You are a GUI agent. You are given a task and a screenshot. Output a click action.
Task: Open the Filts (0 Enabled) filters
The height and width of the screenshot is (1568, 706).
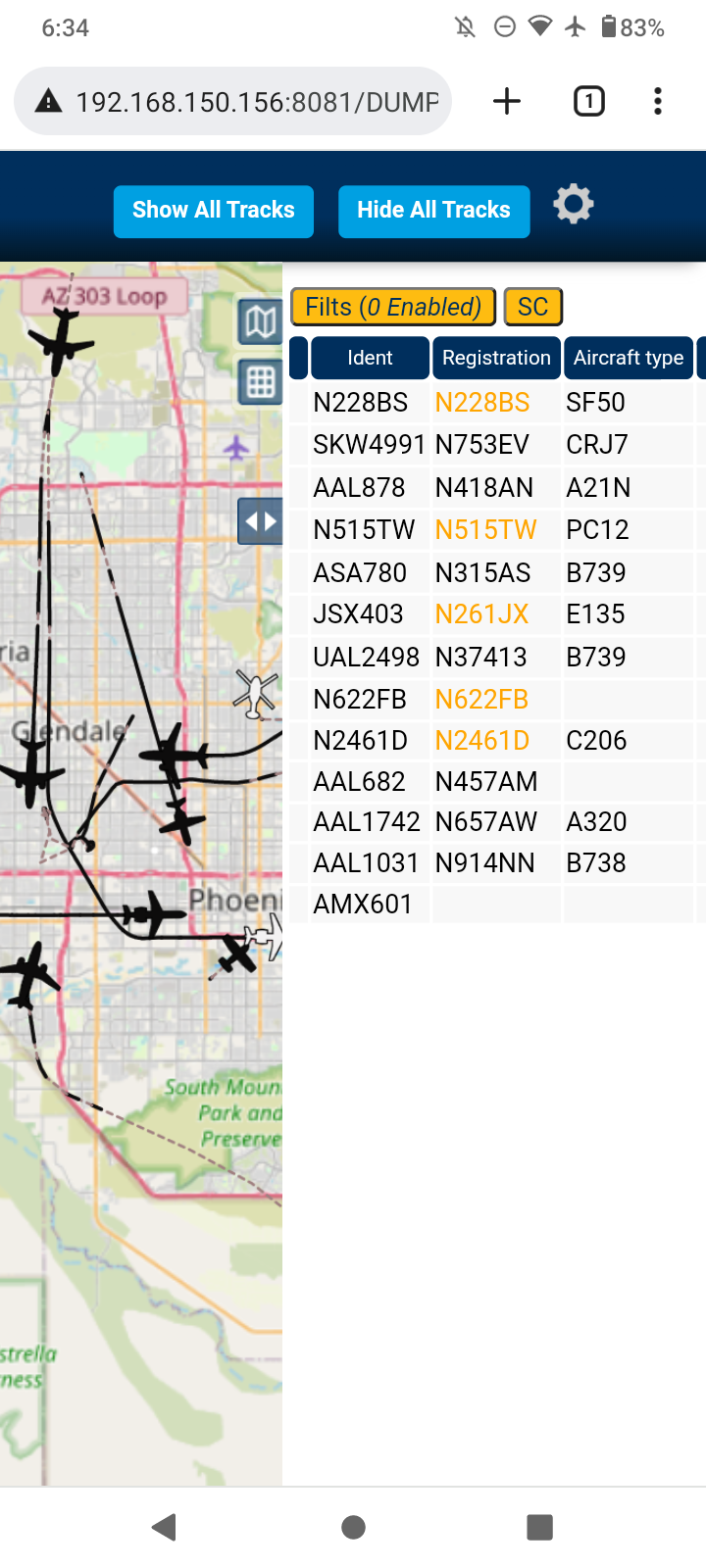[393, 307]
